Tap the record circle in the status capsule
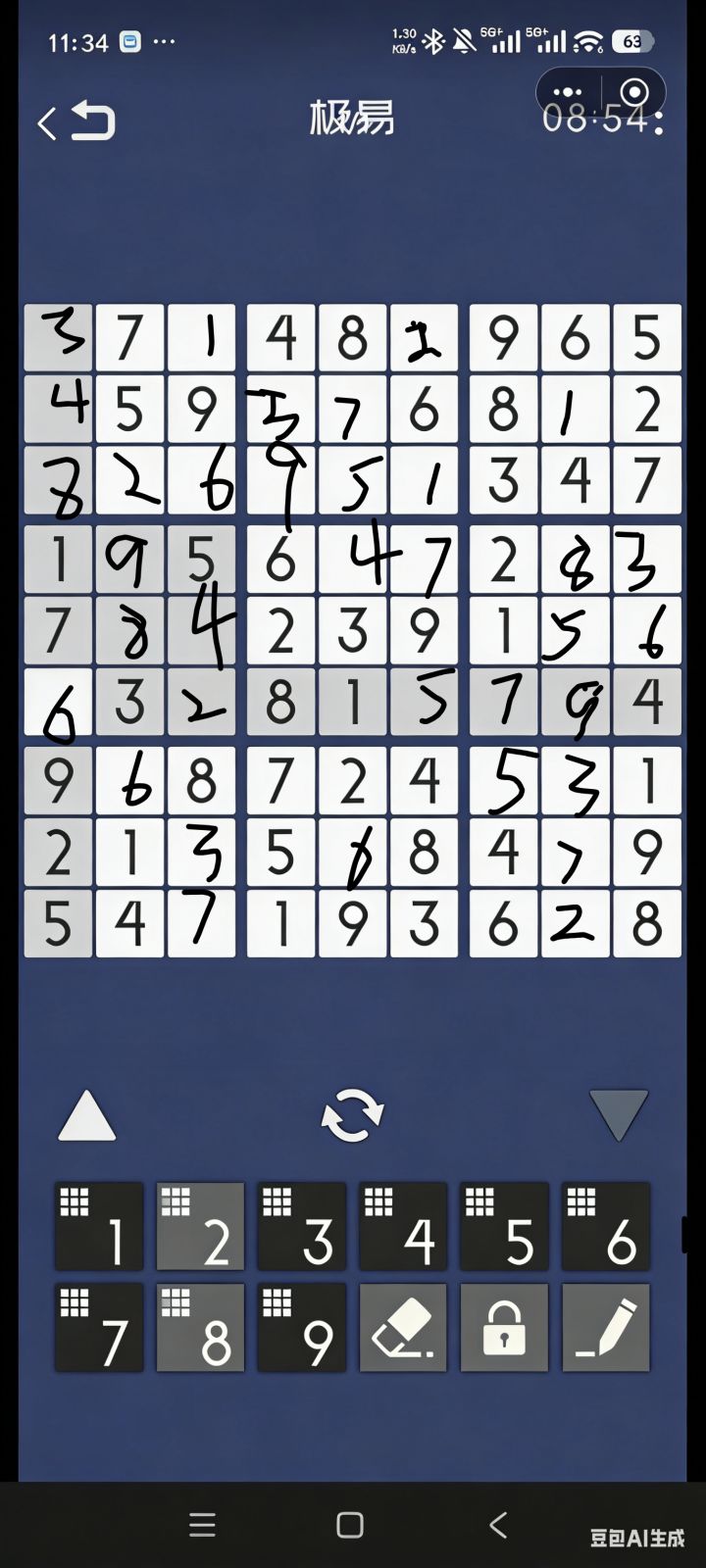Viewport: 706px width, 1568px height. pos(633,93)
